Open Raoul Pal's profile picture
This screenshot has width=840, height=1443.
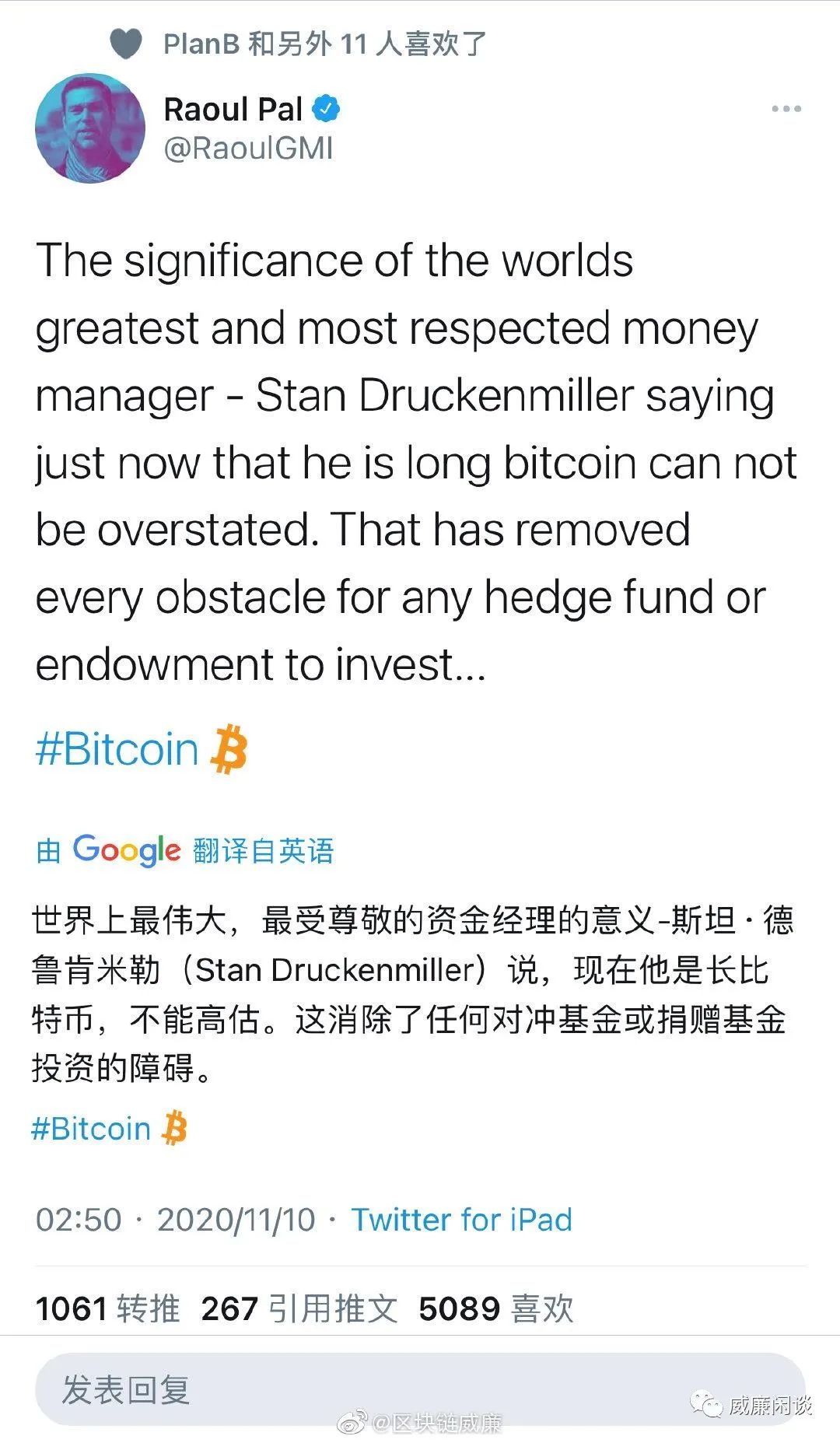(90, 128)
